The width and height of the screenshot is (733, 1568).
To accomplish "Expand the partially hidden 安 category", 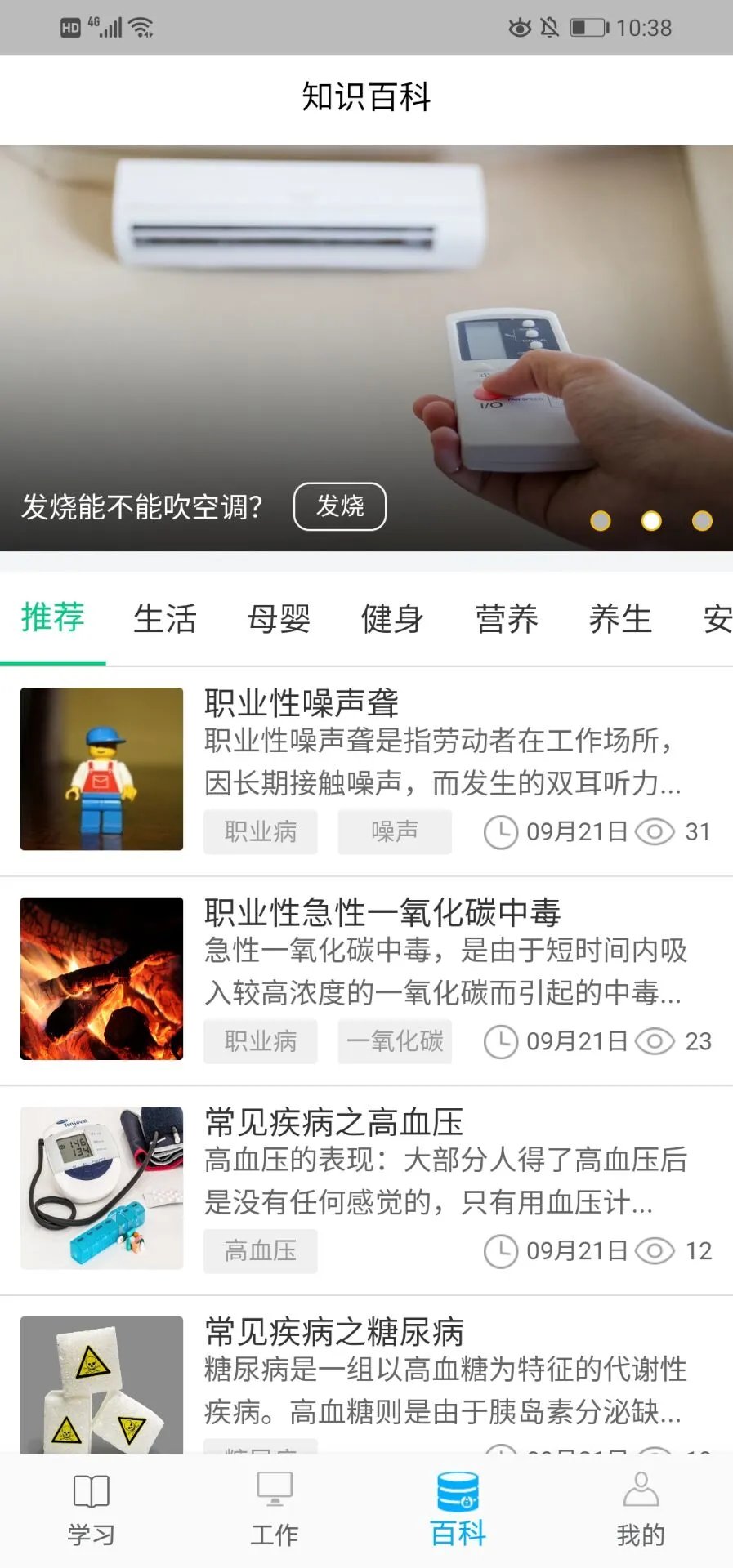I will [717, 618].
